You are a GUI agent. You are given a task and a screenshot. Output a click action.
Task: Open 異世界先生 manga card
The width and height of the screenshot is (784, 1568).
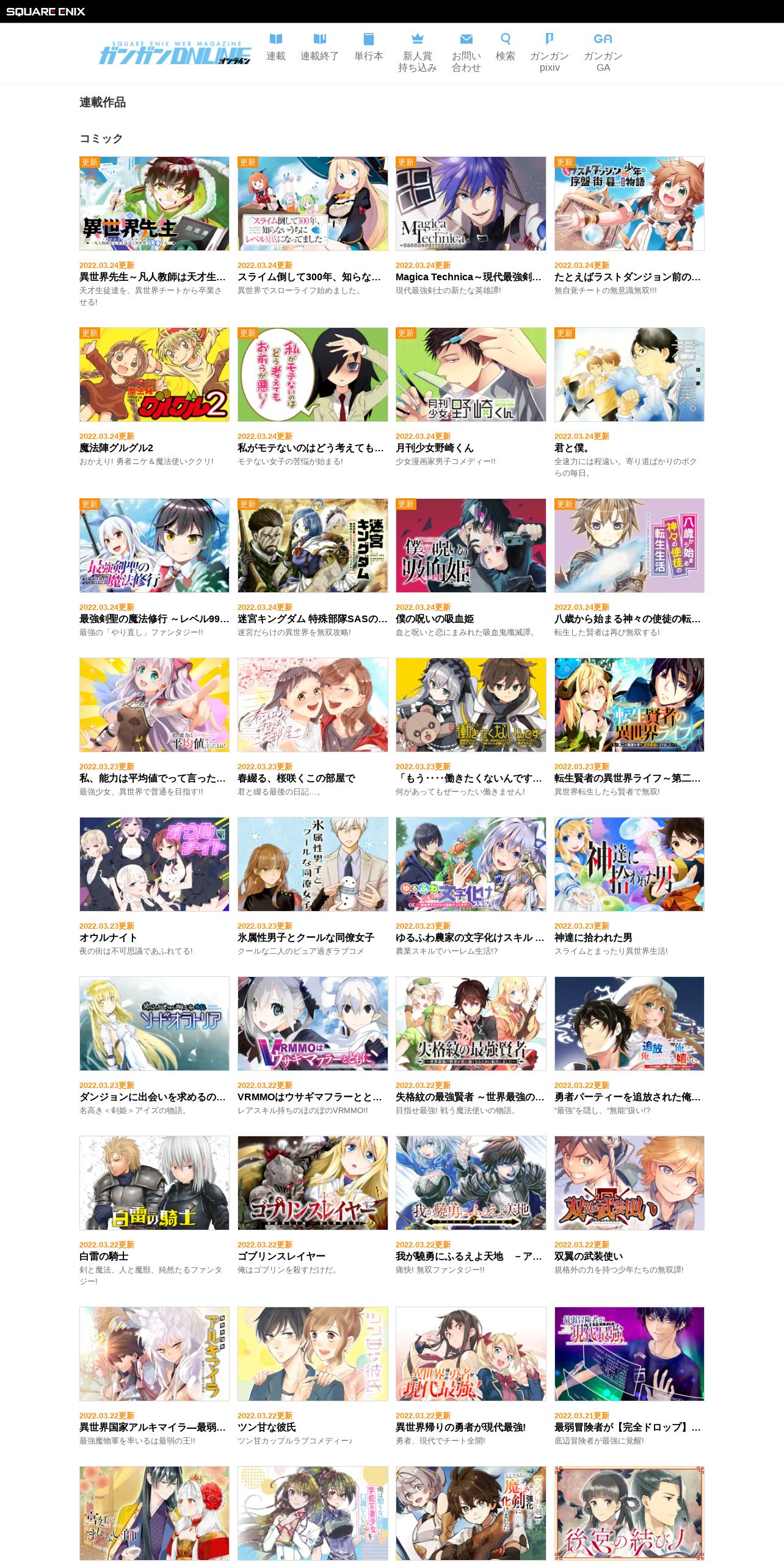click(154, 232)
